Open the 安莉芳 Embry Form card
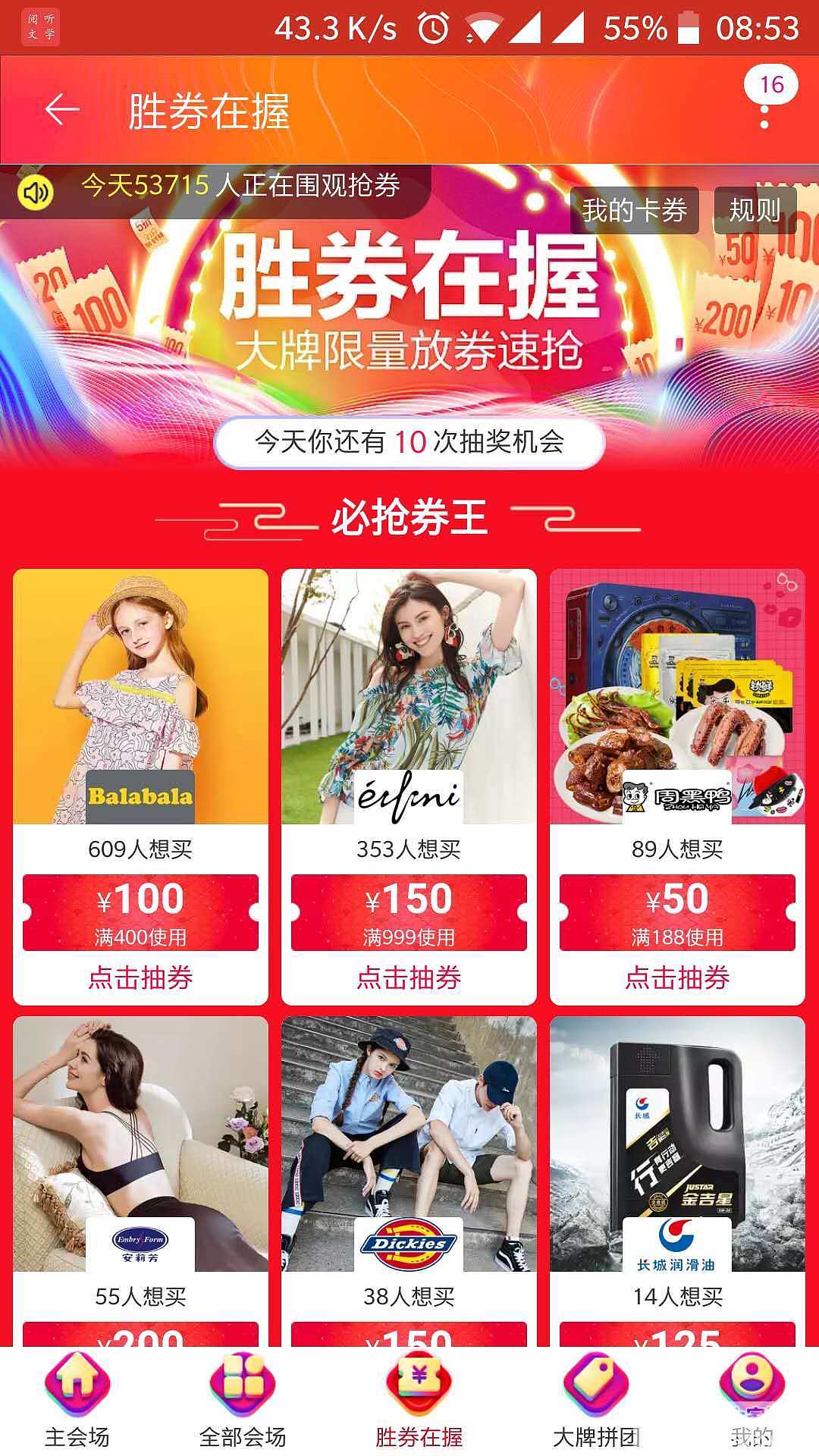The image size is (819, 1456). pos(140,1145)
